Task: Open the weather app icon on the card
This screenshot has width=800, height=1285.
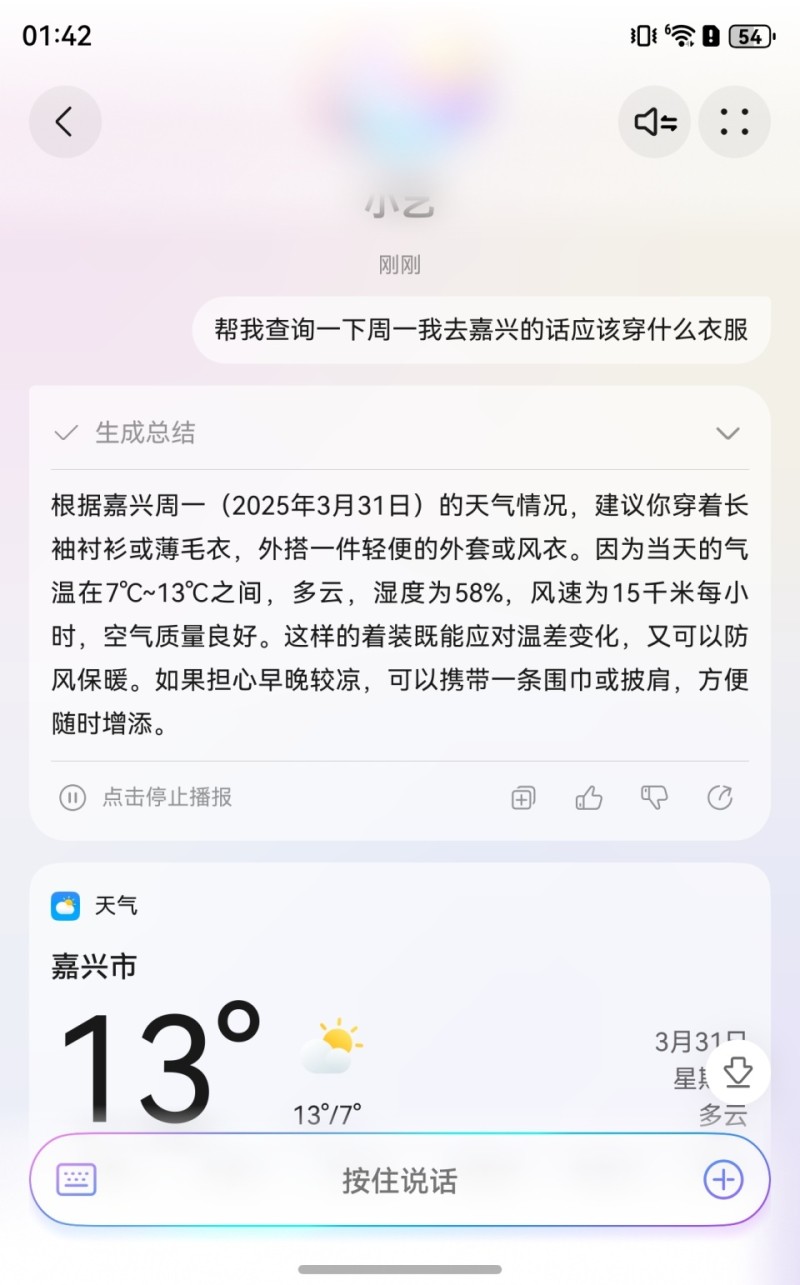Action: point(65,905)
